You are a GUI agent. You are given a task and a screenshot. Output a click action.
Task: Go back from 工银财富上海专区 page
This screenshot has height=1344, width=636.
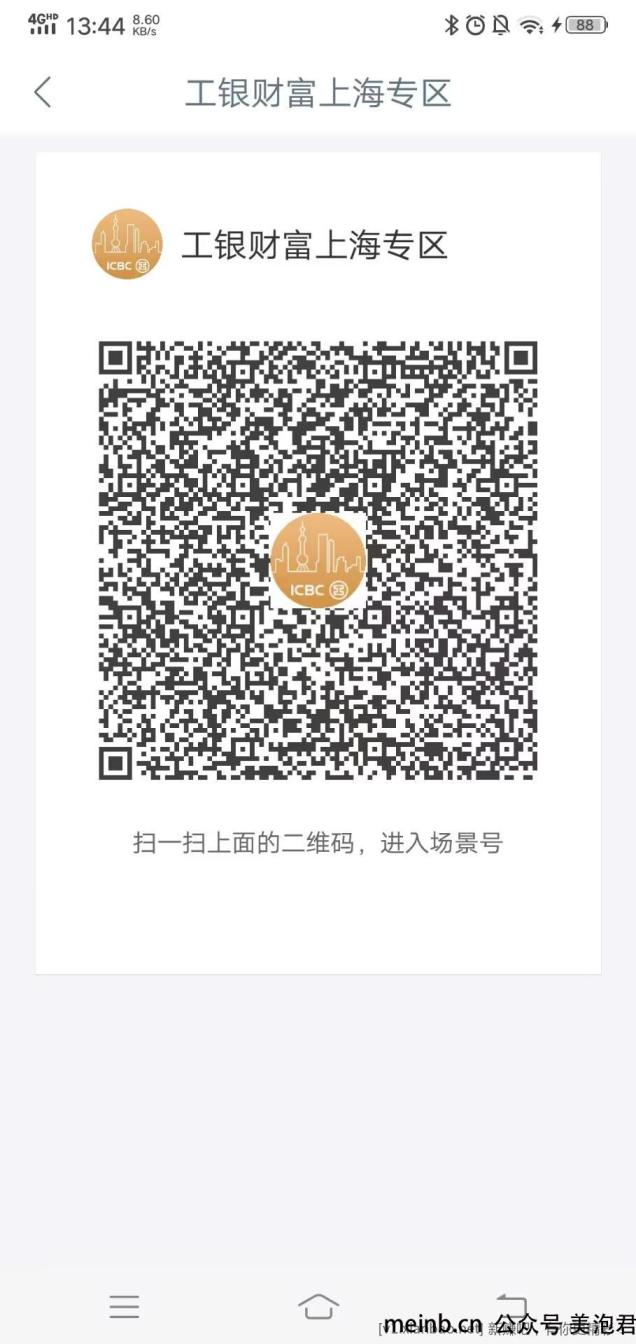pyautogui.click(x=42, y=92)
